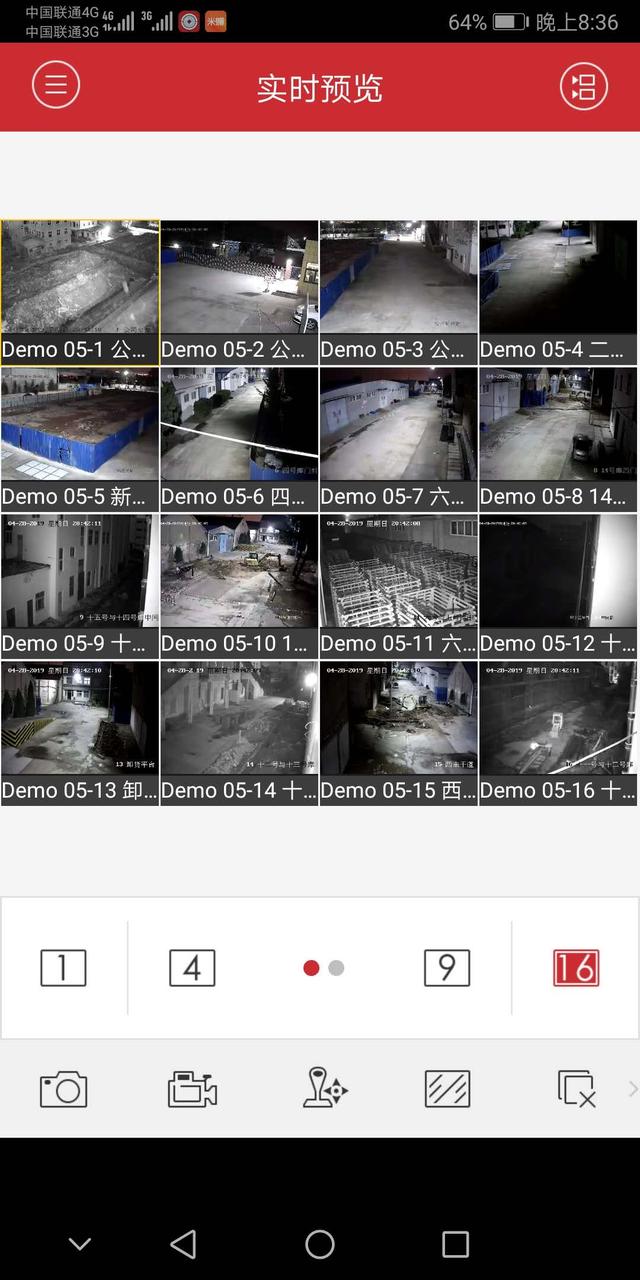
Task: Switch to 9-window split layout
Action: pyautogui.click(x=447, y=968)
